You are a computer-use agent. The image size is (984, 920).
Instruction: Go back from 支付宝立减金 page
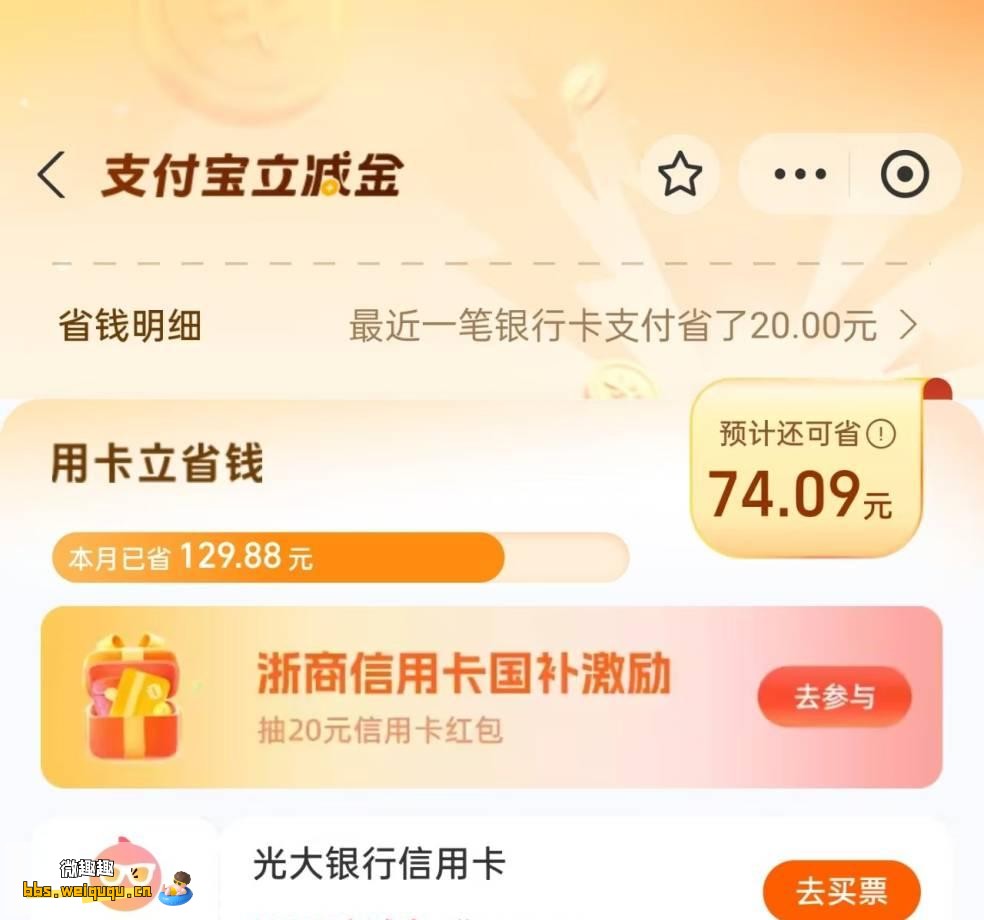tap(52, 176)
